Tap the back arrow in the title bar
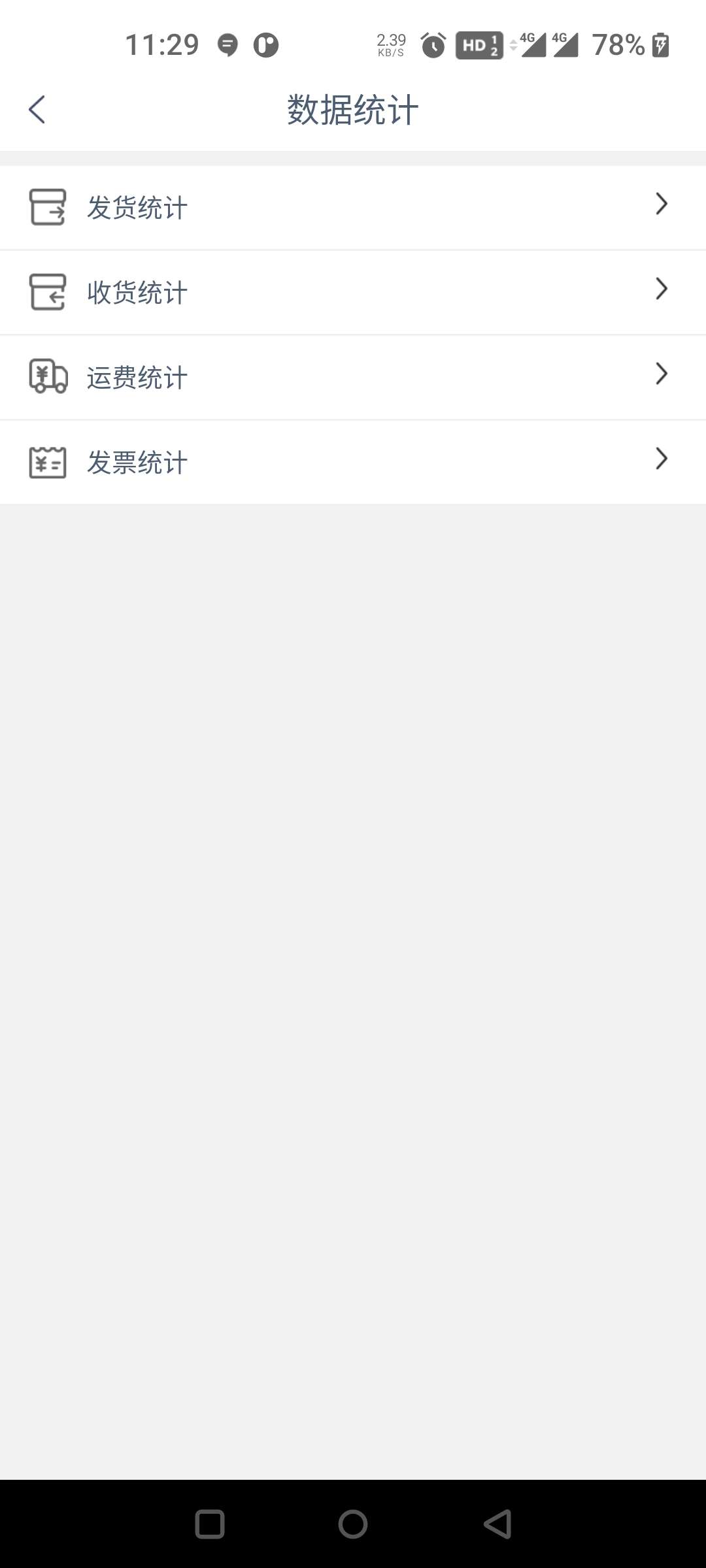Image resolution: width=706 pixels, height=1568 pixels. [37, 109]
